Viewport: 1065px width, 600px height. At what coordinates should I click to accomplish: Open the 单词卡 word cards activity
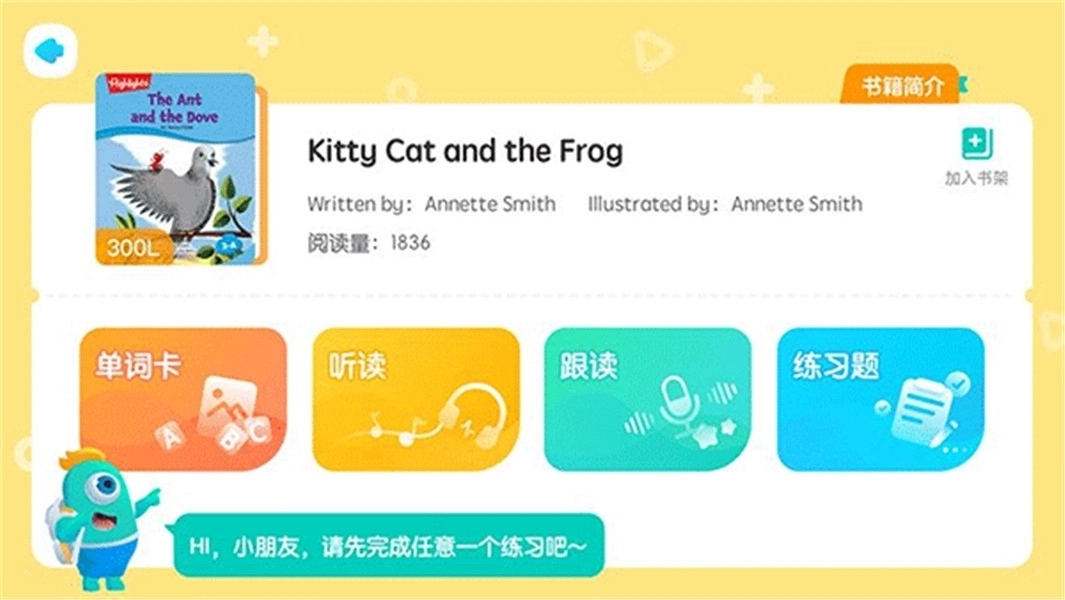[x=183, y=400]
